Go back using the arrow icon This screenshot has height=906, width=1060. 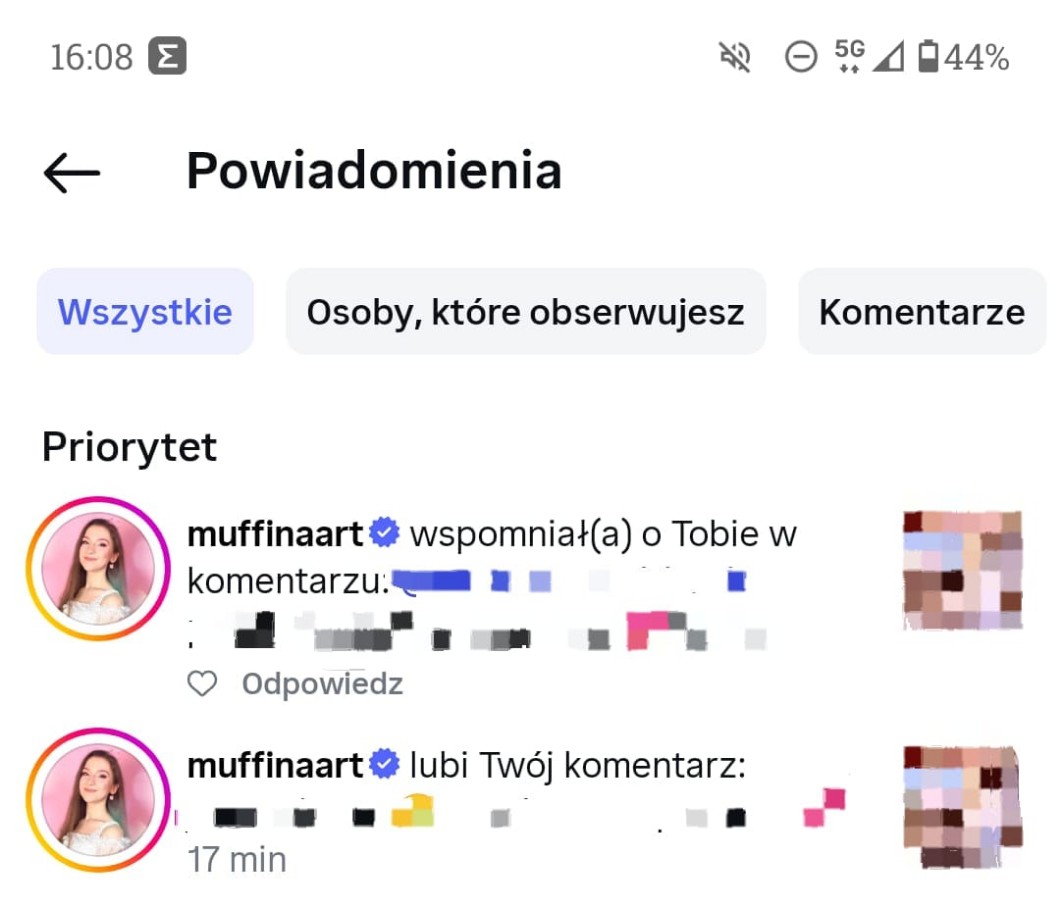pos(72,173)
